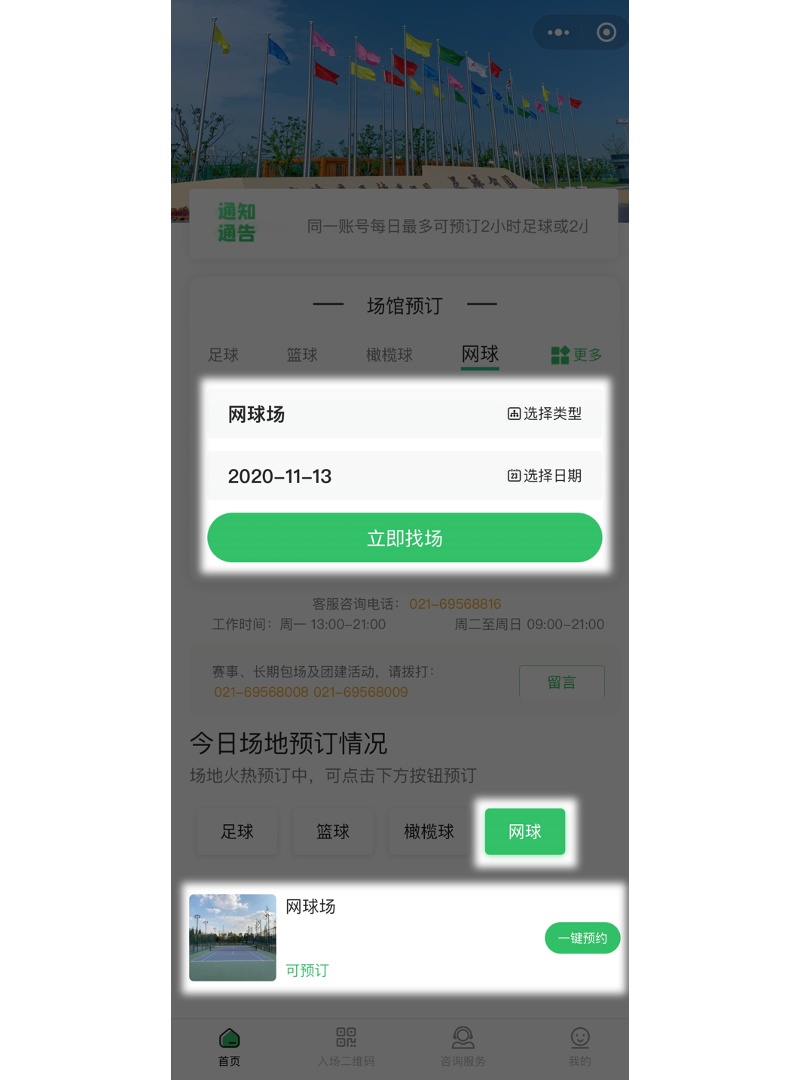Go to the 咨询服务 tab
Screen dimensions: 810x1080
[x=463, y=1047]
